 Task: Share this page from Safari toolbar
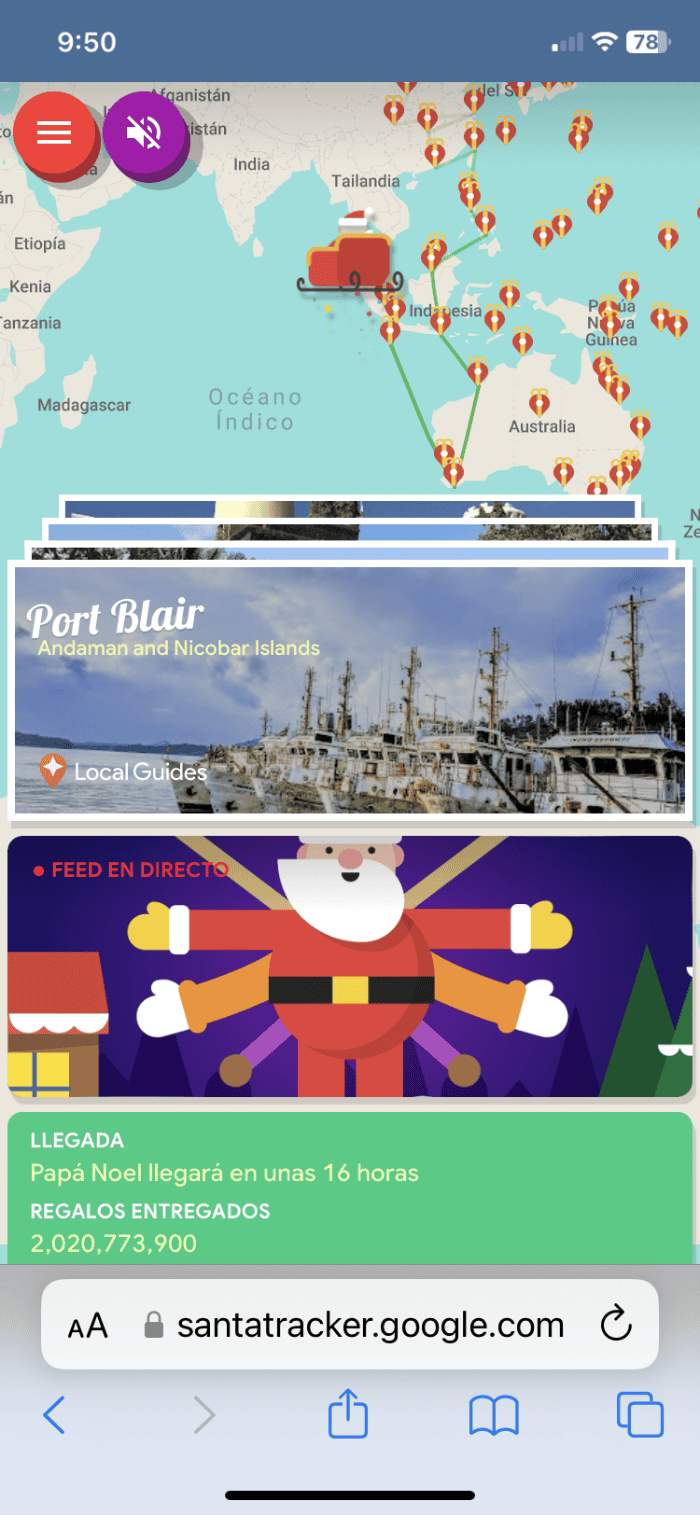click(348, 1415)
